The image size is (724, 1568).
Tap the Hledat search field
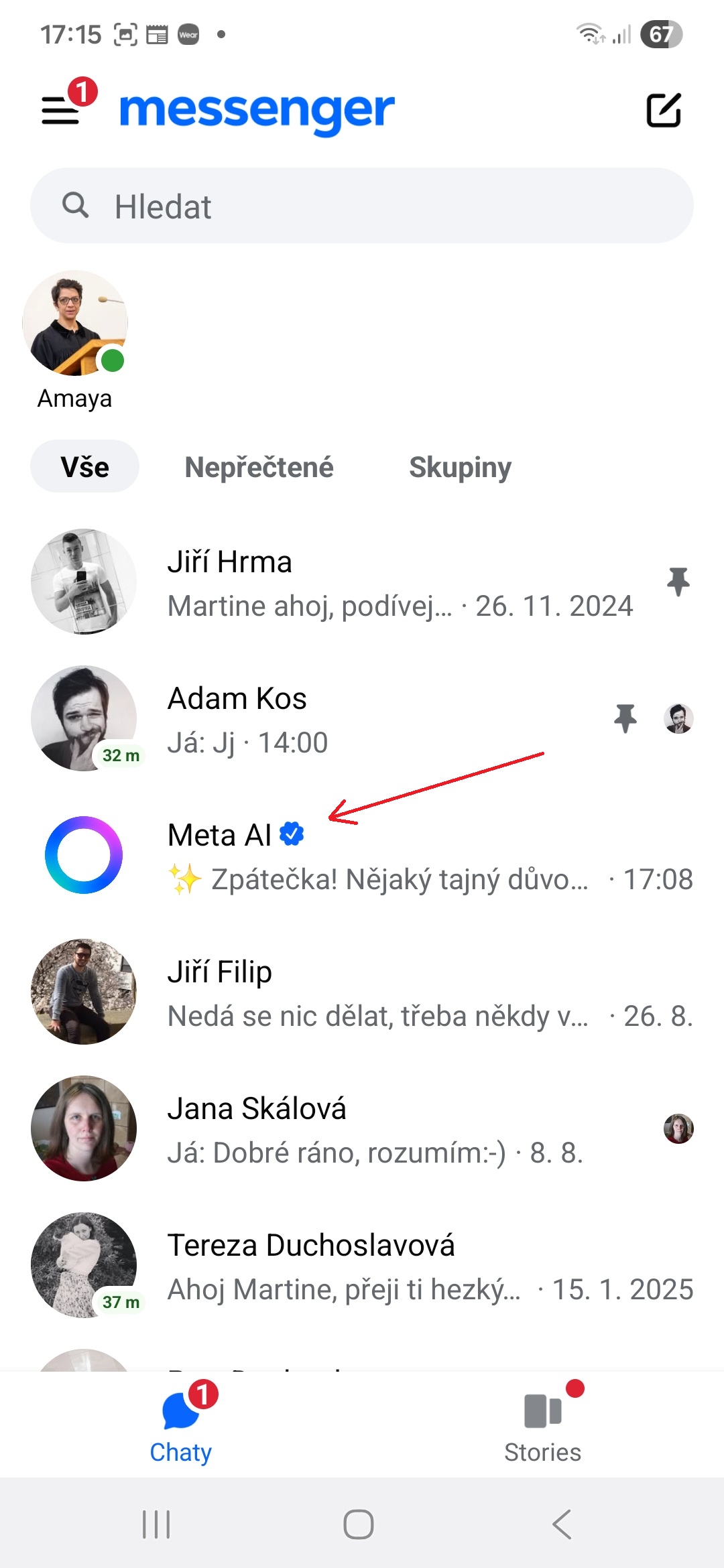click(x=362, y=206)
